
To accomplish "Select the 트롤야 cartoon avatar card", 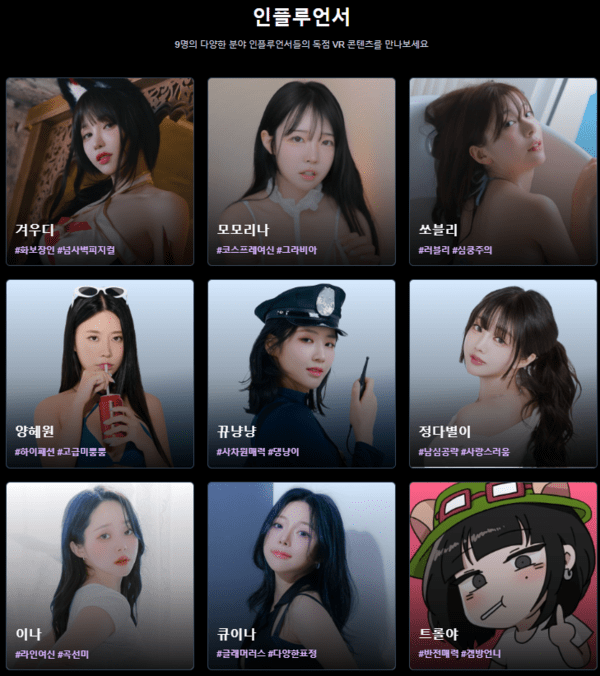I will tap(502, 575).
